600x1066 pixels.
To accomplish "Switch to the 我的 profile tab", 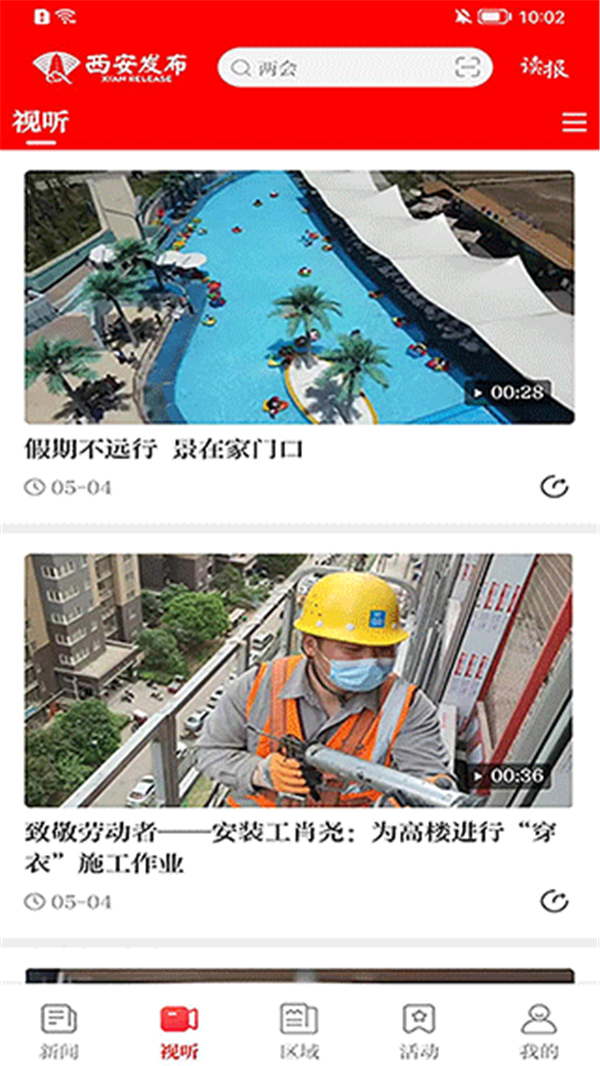I will tap(540, 1030).
